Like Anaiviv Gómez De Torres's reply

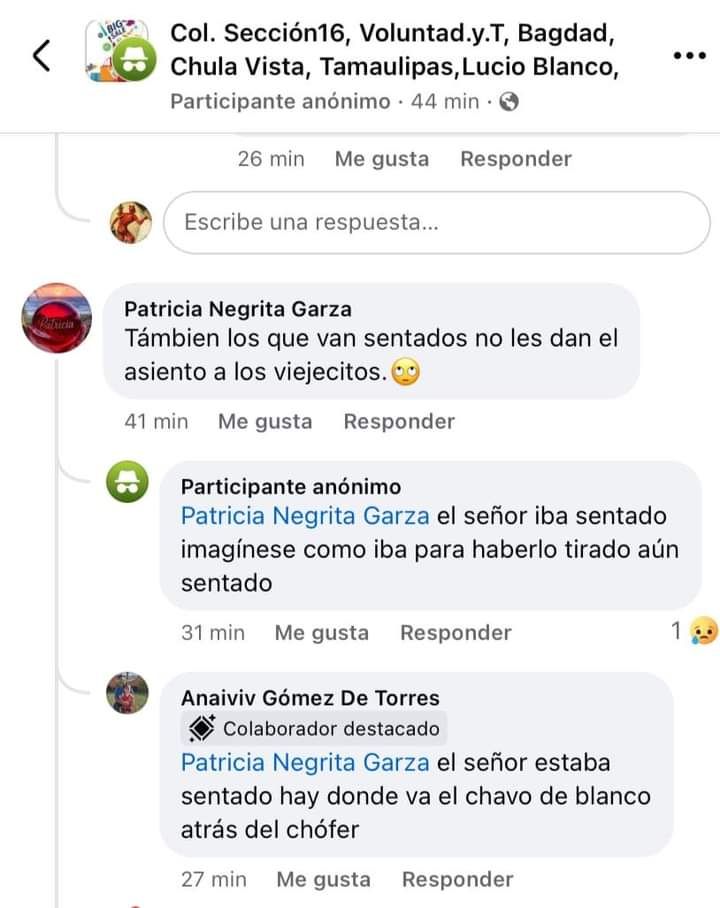[x=323, y=880]
